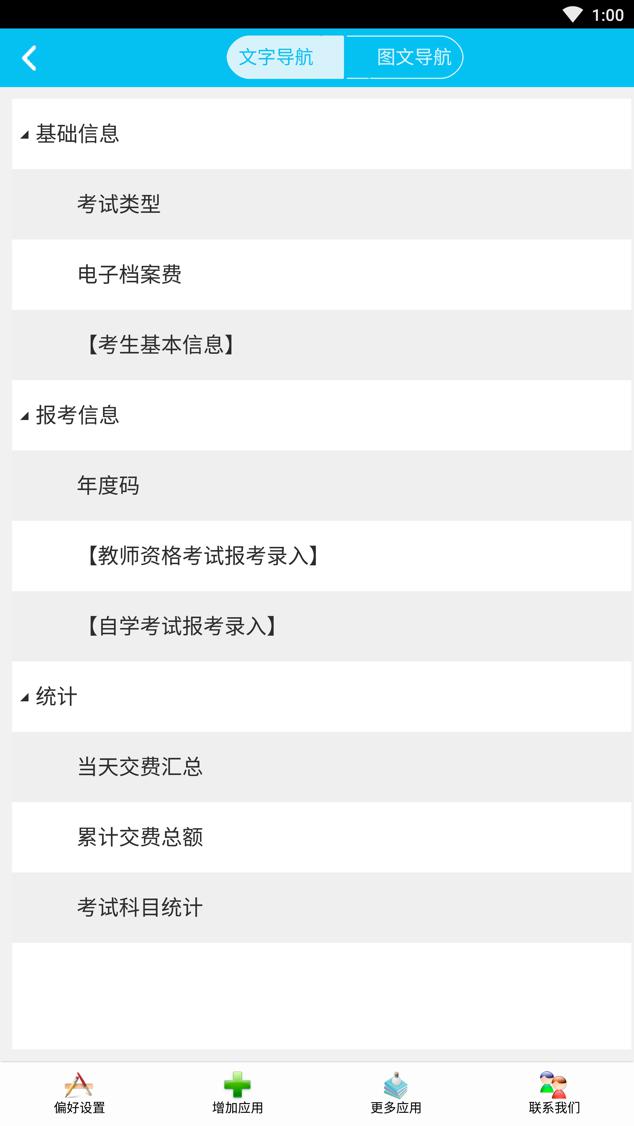Image resolution: width=634 pixels, height=1126 pixels.
Task: Open 更多应用 in bottom bar
Action: (396, 1093)
